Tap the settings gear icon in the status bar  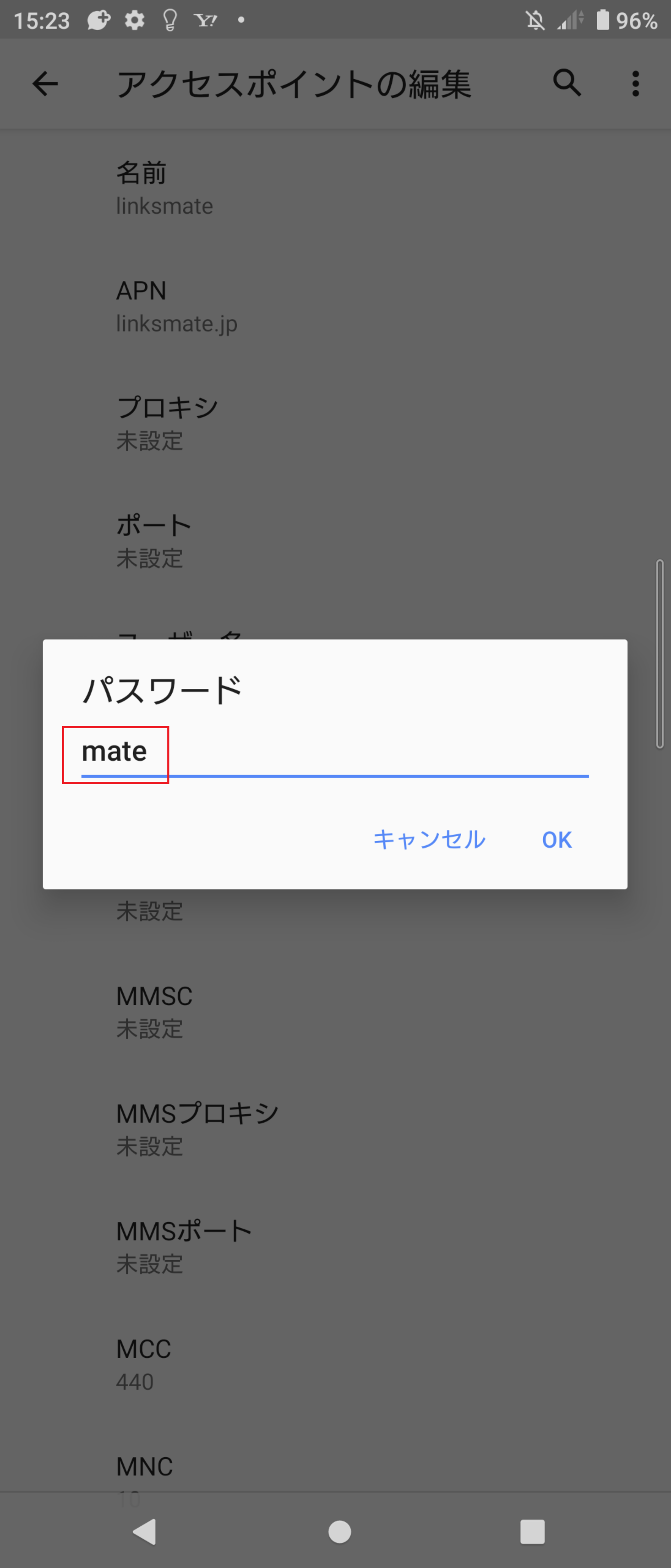[134, 20]
